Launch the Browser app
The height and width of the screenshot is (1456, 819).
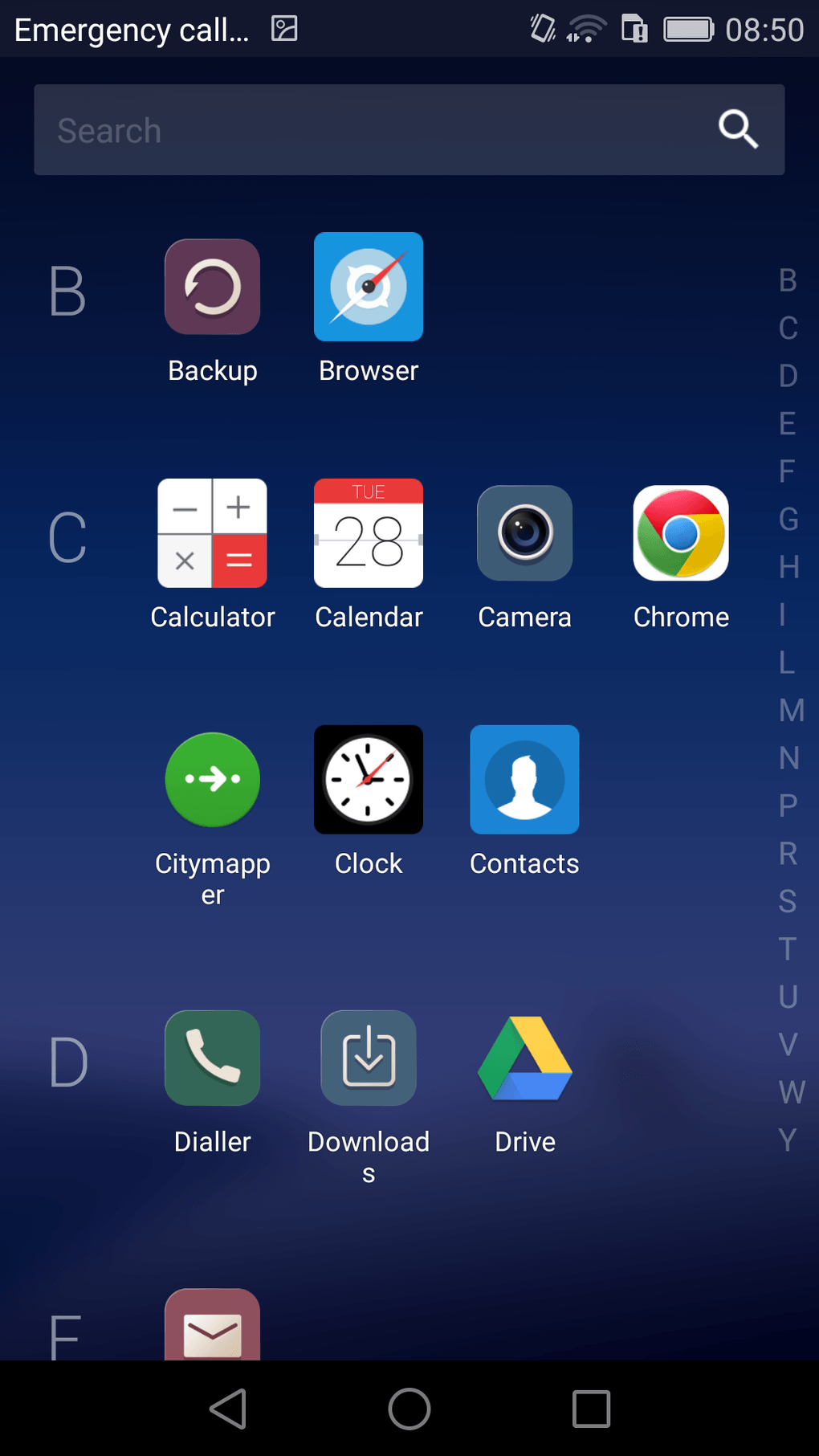click(x=369, y=287)
